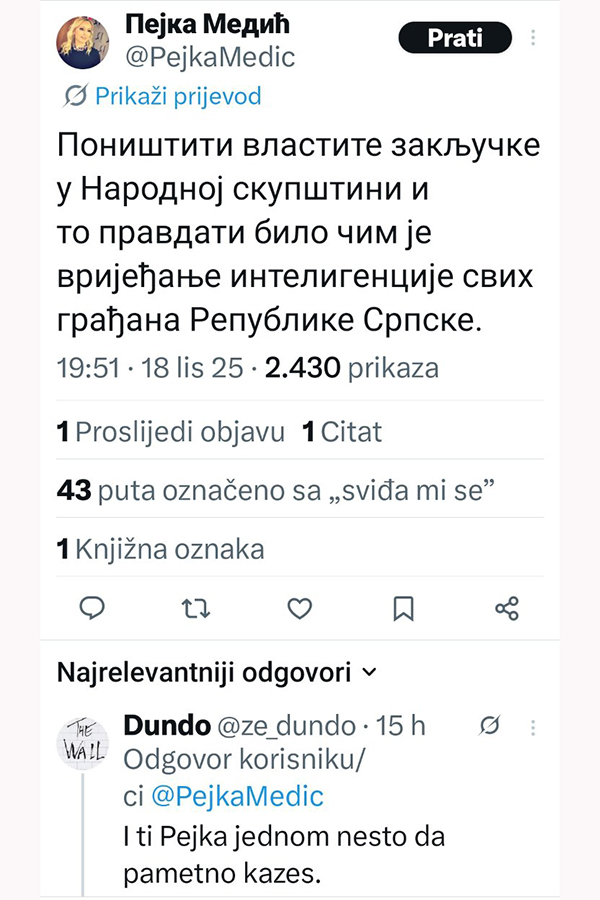This screenshot has height=900, width=600.
Task: Translate Dundo's reply with translate icon
Action: (489, 724)
